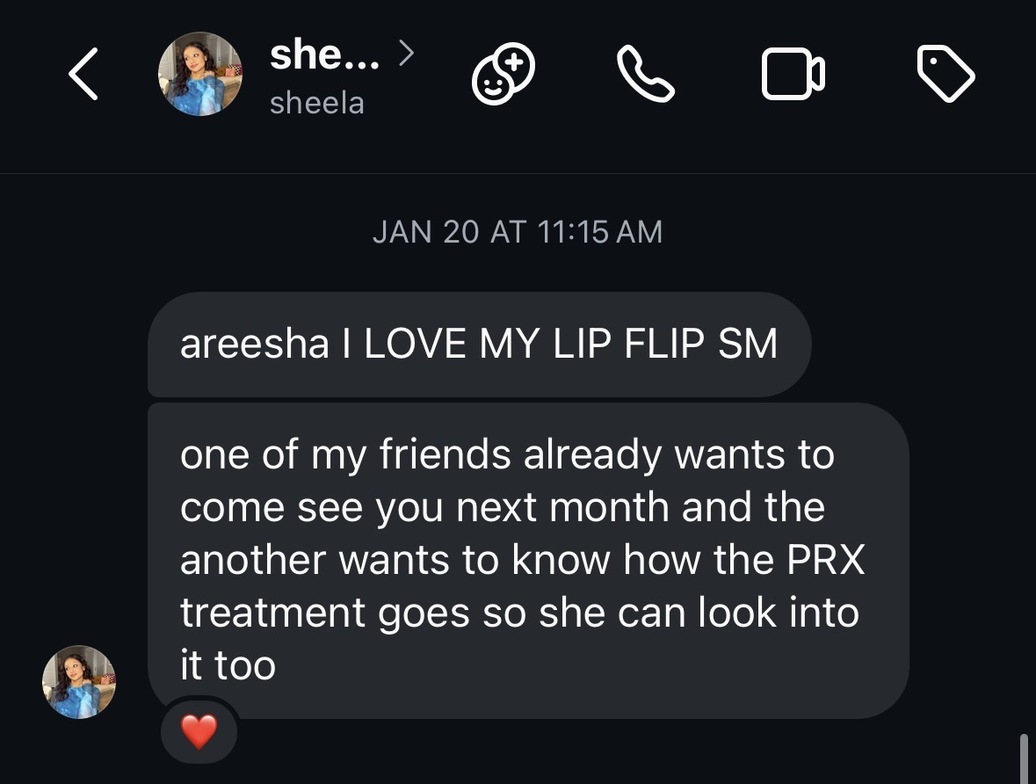
Task: View the heart reaction on the message
Action: click(199, 733)
